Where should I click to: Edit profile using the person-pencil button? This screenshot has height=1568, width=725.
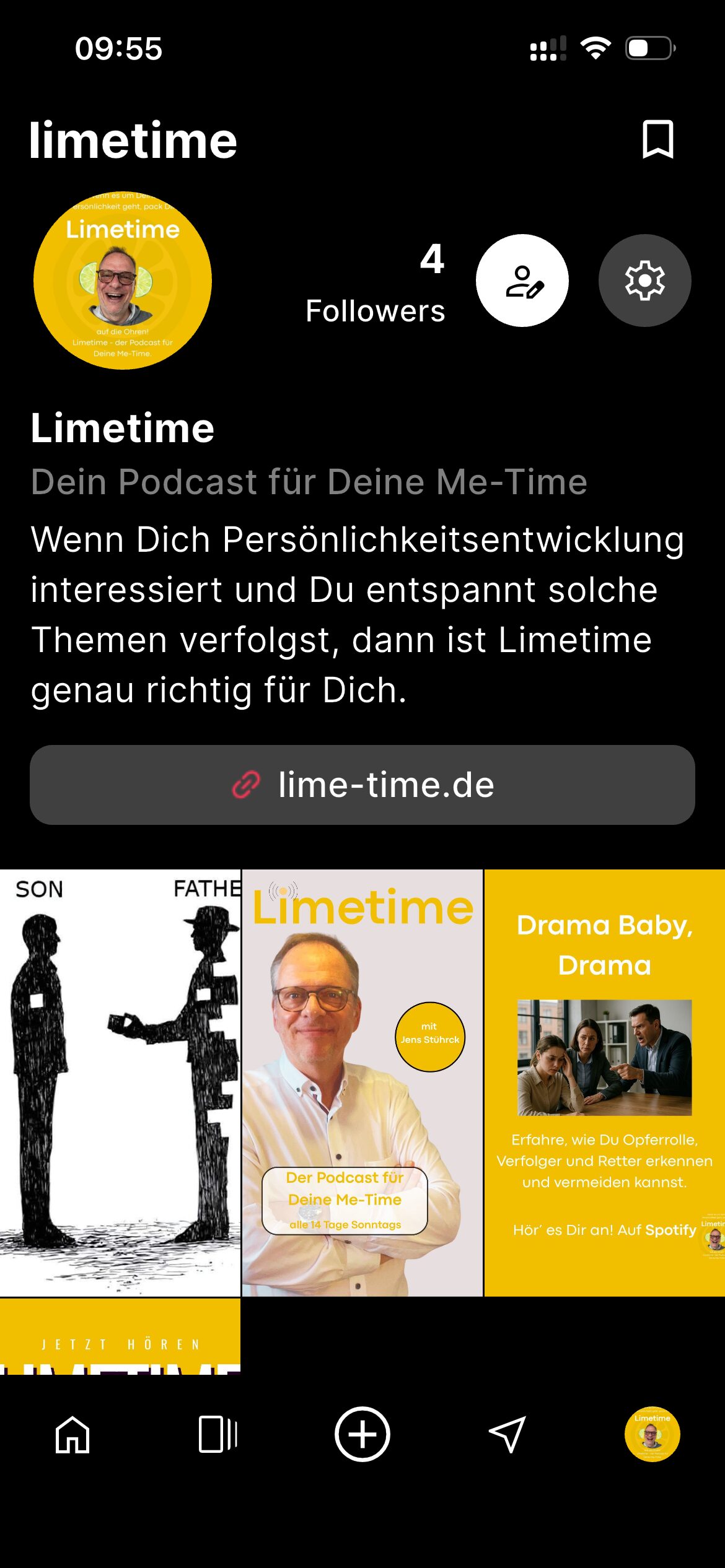(x=522, y=281)
